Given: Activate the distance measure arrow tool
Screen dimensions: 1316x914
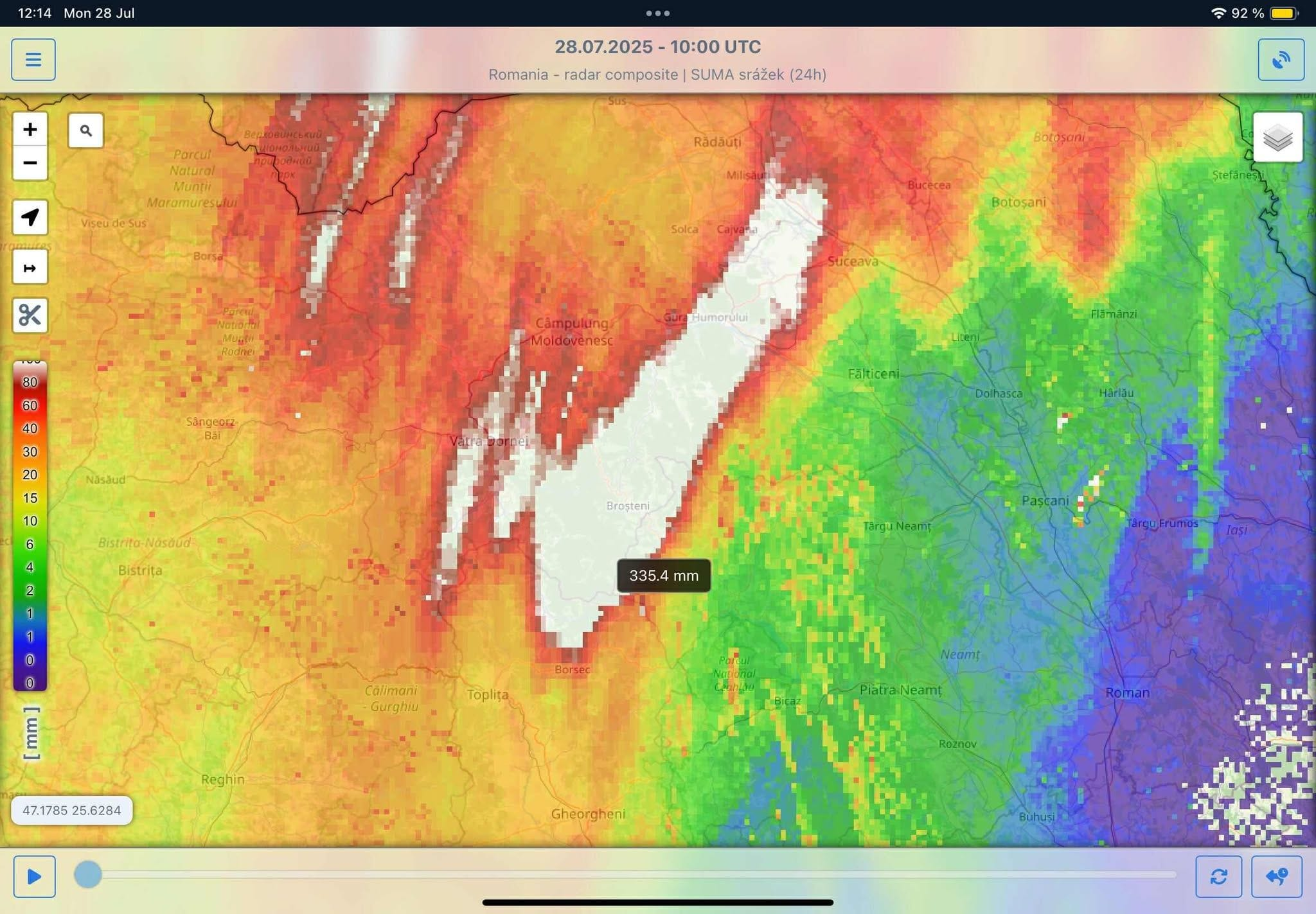Looking at the screenshot, I should coord(30,267).
